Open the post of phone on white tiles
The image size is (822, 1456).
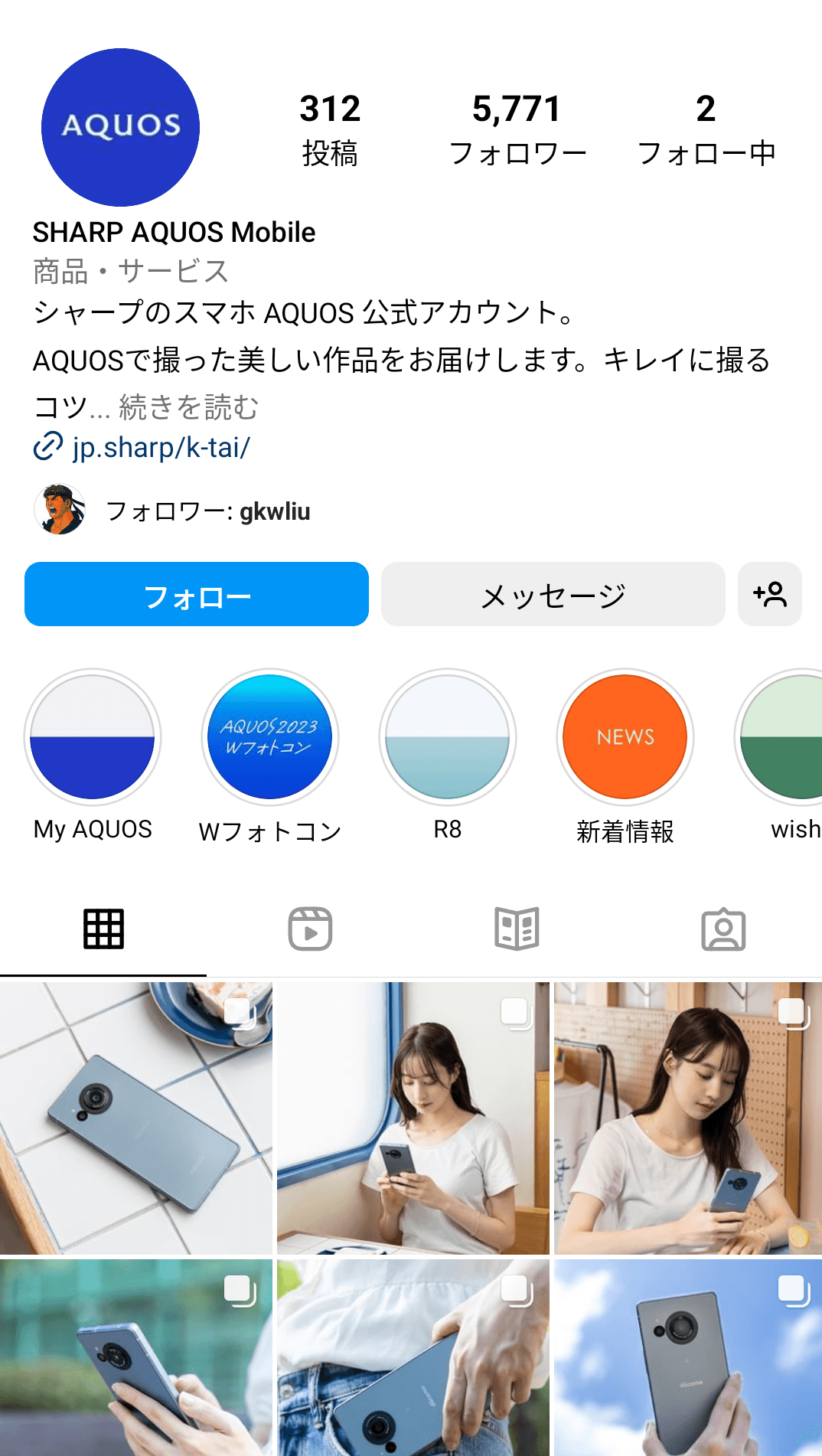pyautogui.click(x=136, y=1118)
